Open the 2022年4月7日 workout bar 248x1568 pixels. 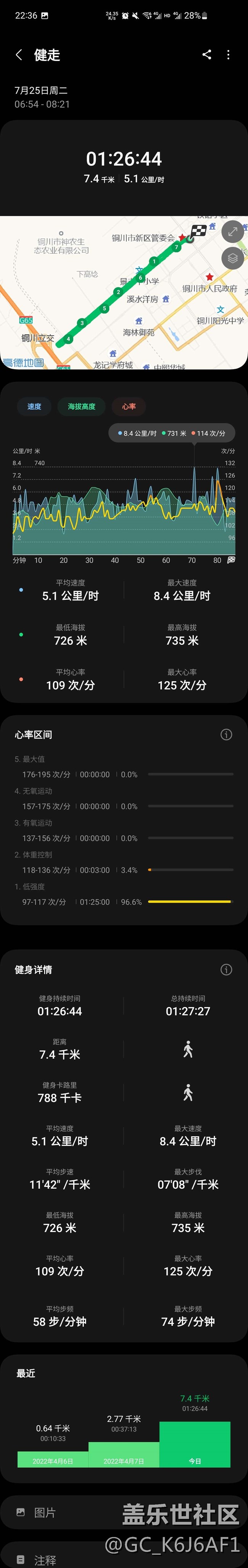(x=124, y=1455)
